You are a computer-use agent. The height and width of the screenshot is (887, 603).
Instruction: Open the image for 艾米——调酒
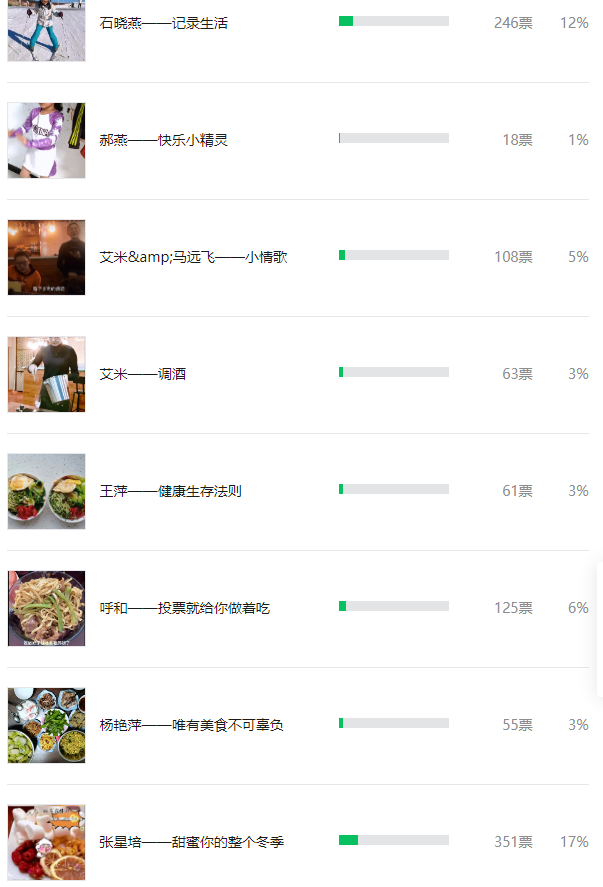(x=46, y=374)
